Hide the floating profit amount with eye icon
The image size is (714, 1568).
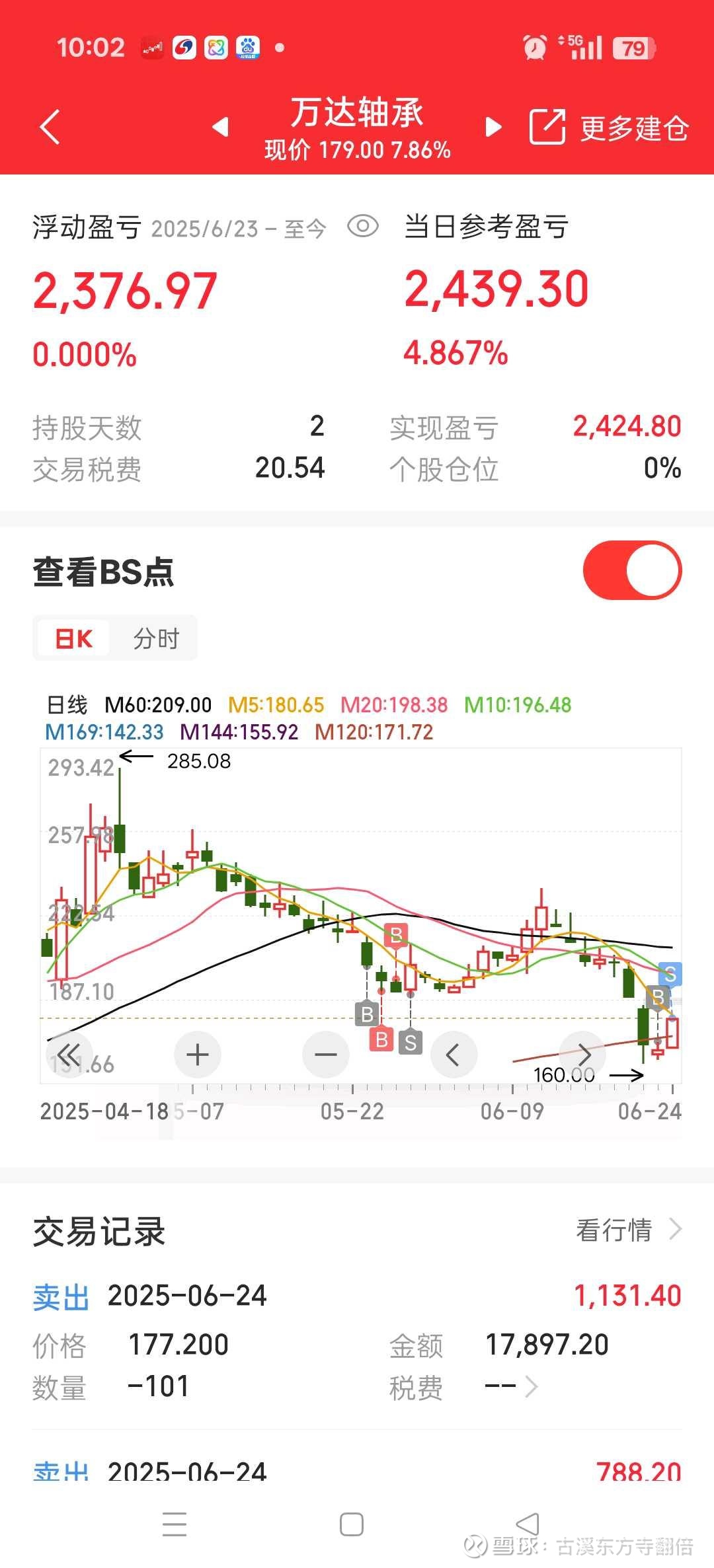click(x=363, y=227)
